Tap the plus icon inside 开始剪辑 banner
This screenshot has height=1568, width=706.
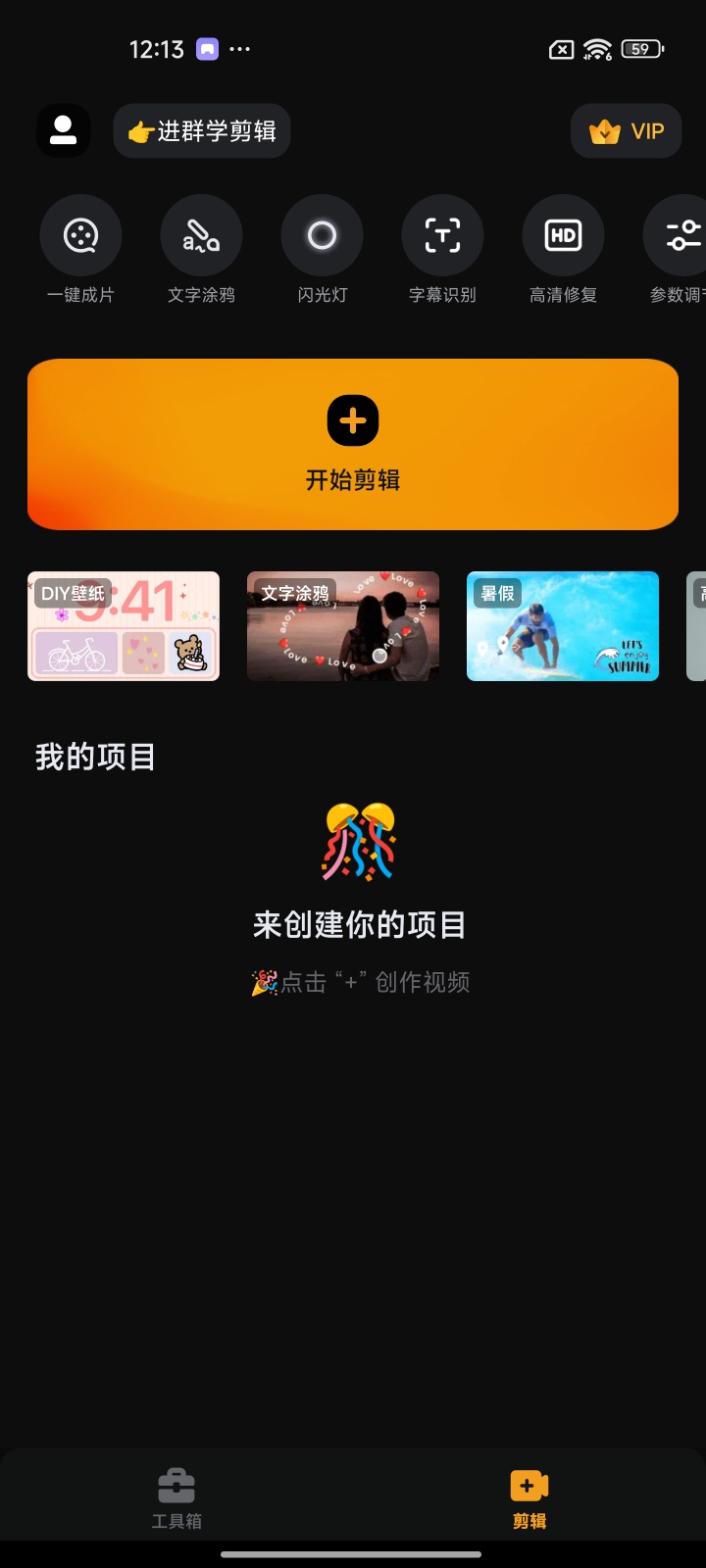pyautogui.click(x=352, y=419)
